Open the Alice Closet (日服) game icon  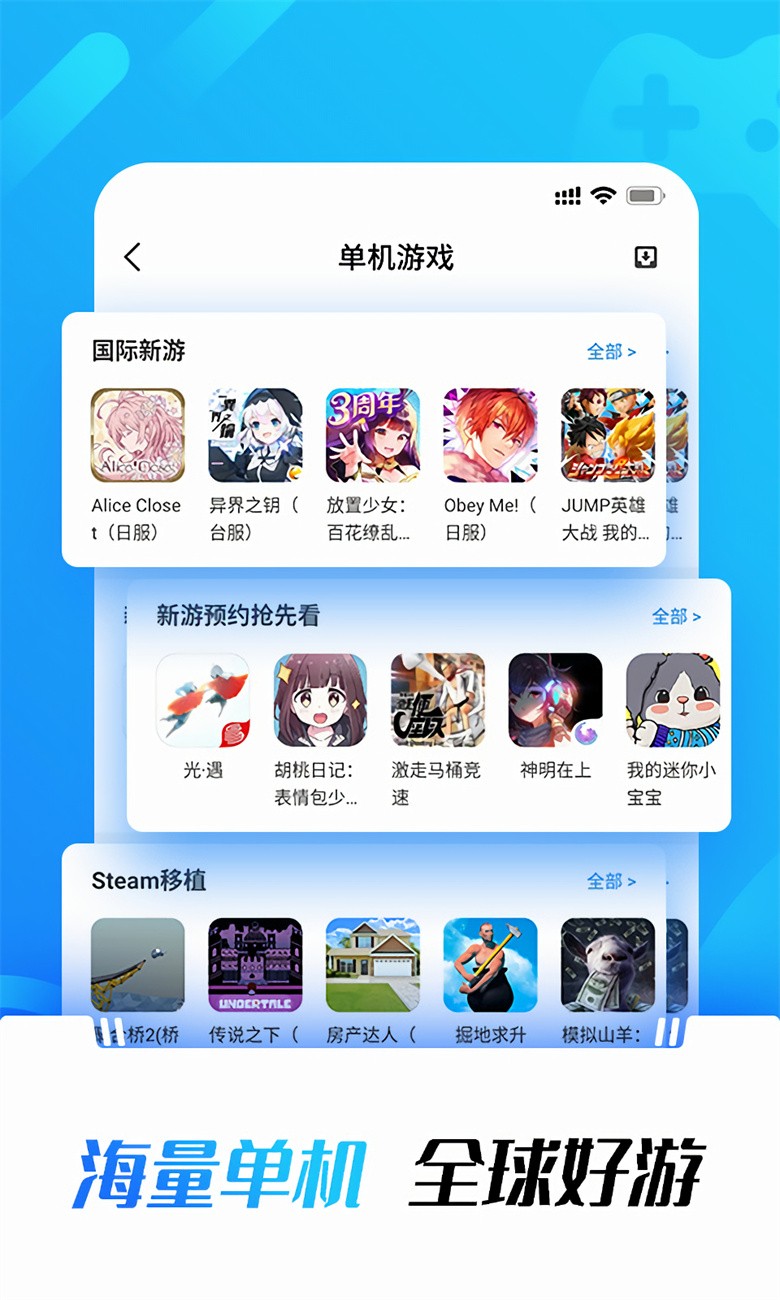136,434
